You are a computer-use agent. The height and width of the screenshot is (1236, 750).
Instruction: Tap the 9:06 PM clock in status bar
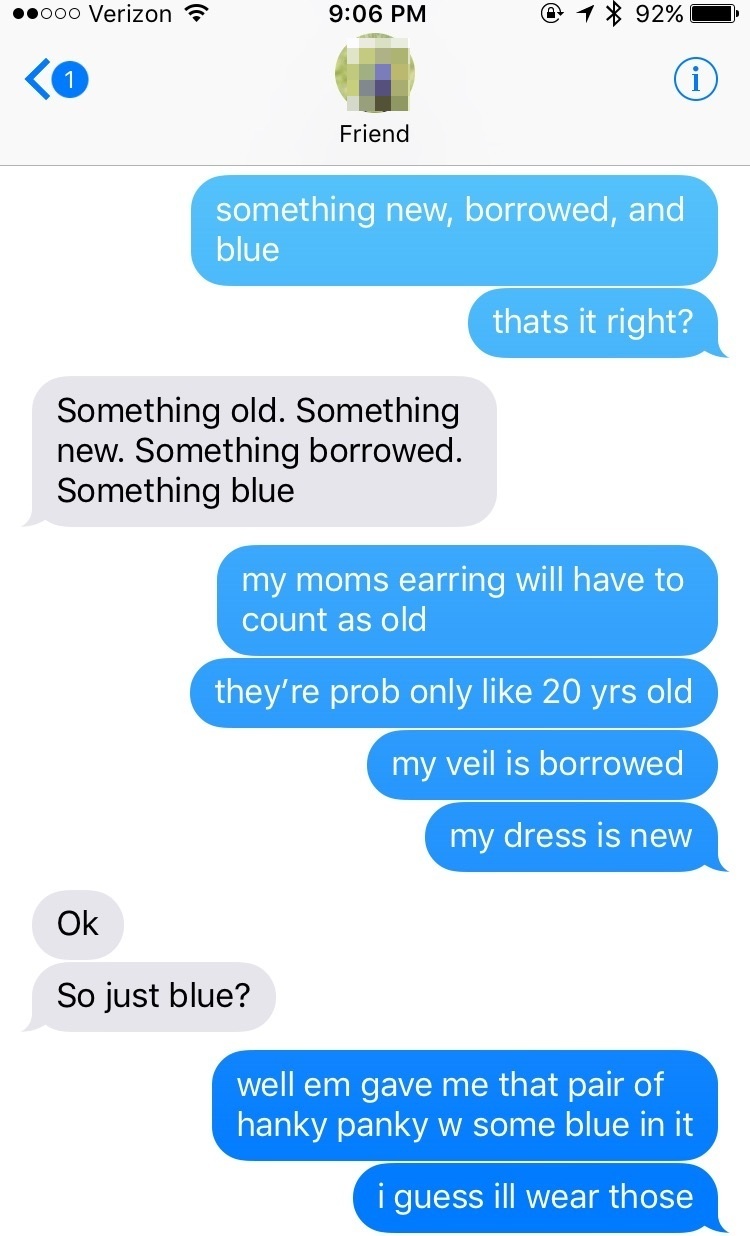tap(376, 15)
